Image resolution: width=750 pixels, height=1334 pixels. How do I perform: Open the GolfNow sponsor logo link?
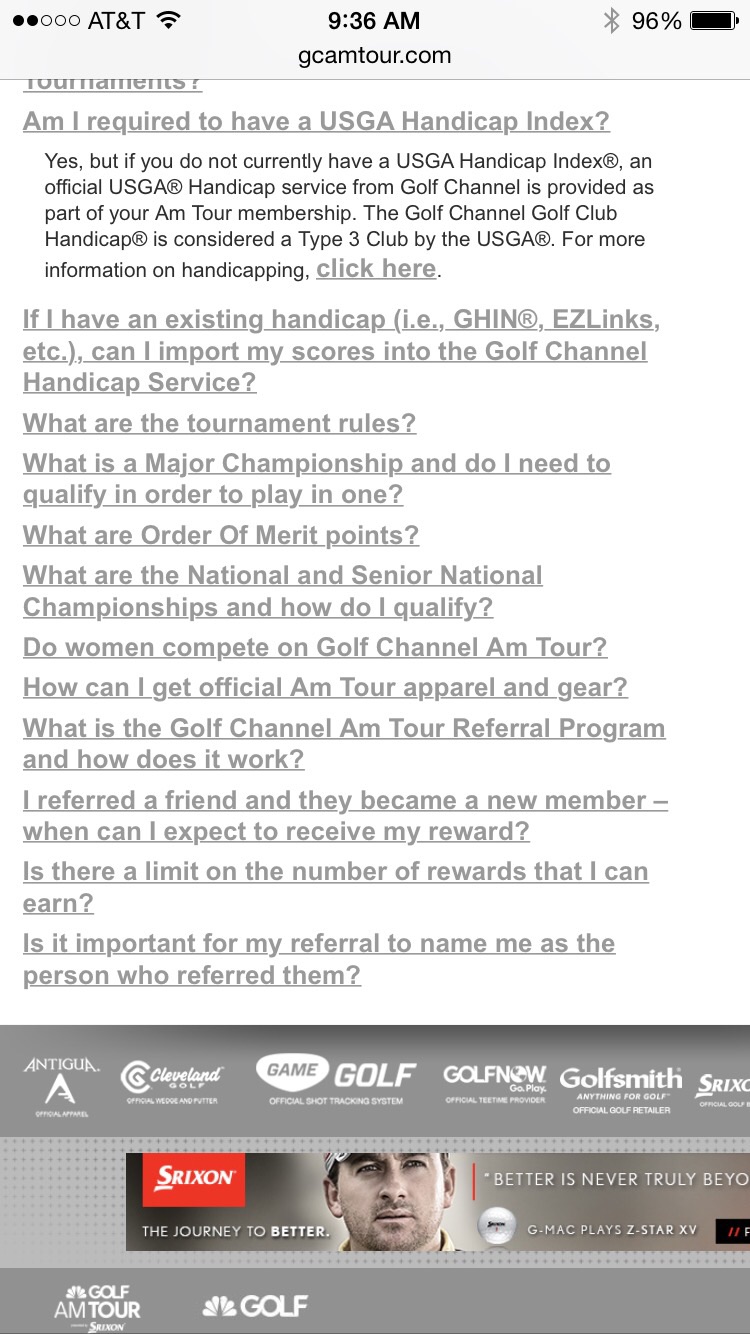[495, 1082]
